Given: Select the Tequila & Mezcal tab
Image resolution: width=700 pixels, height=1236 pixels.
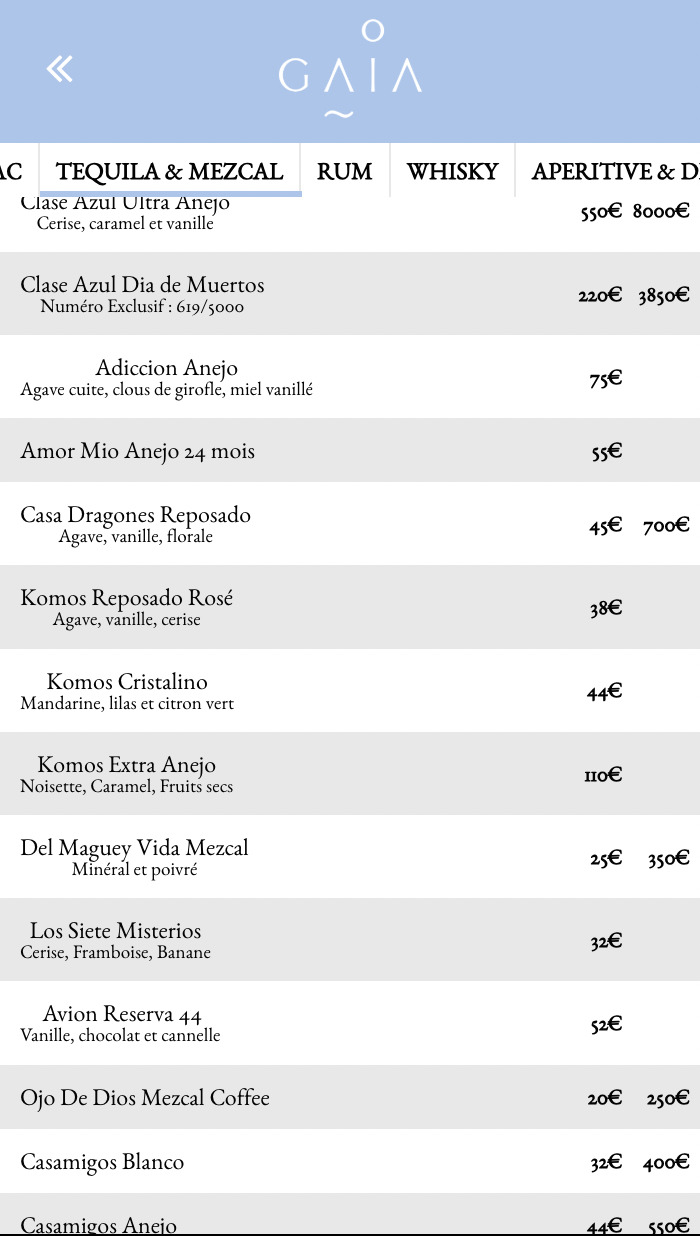Looking at the screenshot, I should [x=170, y=171].
